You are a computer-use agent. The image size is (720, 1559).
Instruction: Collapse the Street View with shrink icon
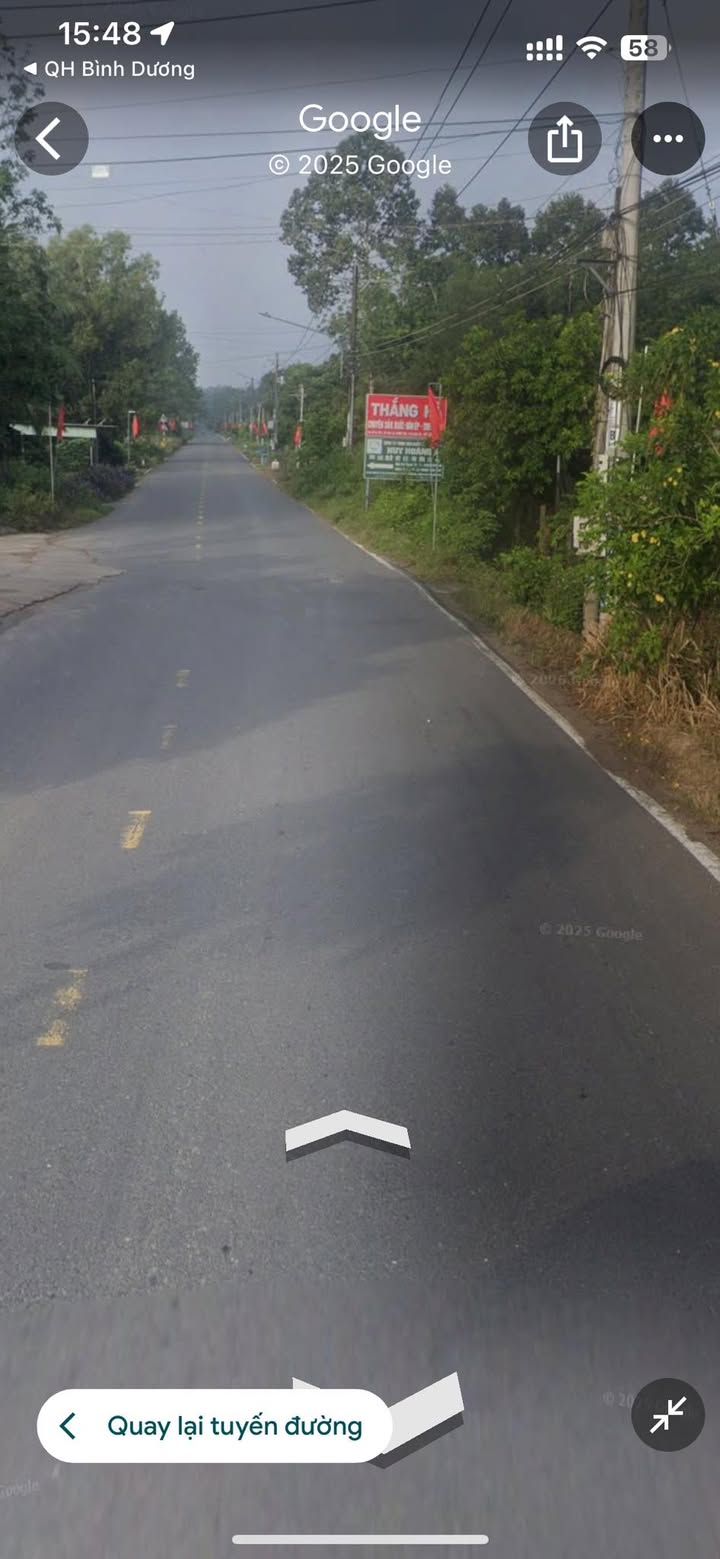[668, 1414]
